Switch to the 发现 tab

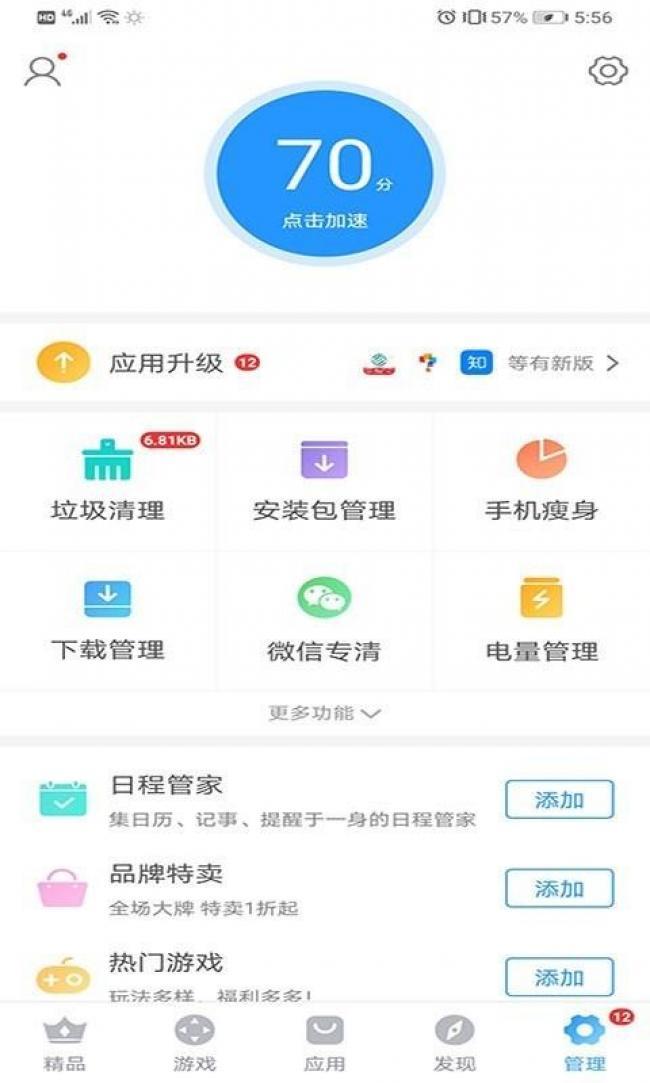(x=454, y=1043)
